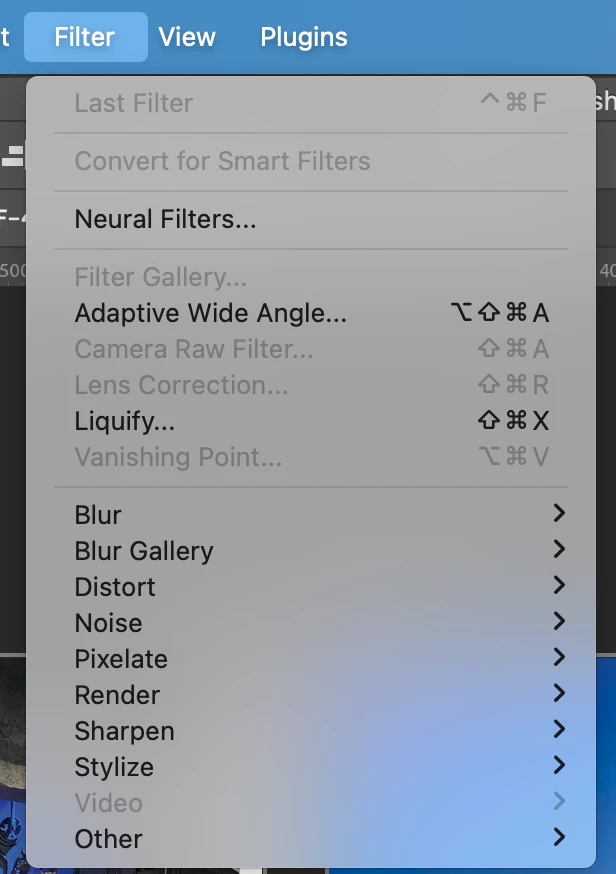The height and width of the screenshot is (874, 616).
Task: Open the Plugins menu
Action: [x=303, y=37]
